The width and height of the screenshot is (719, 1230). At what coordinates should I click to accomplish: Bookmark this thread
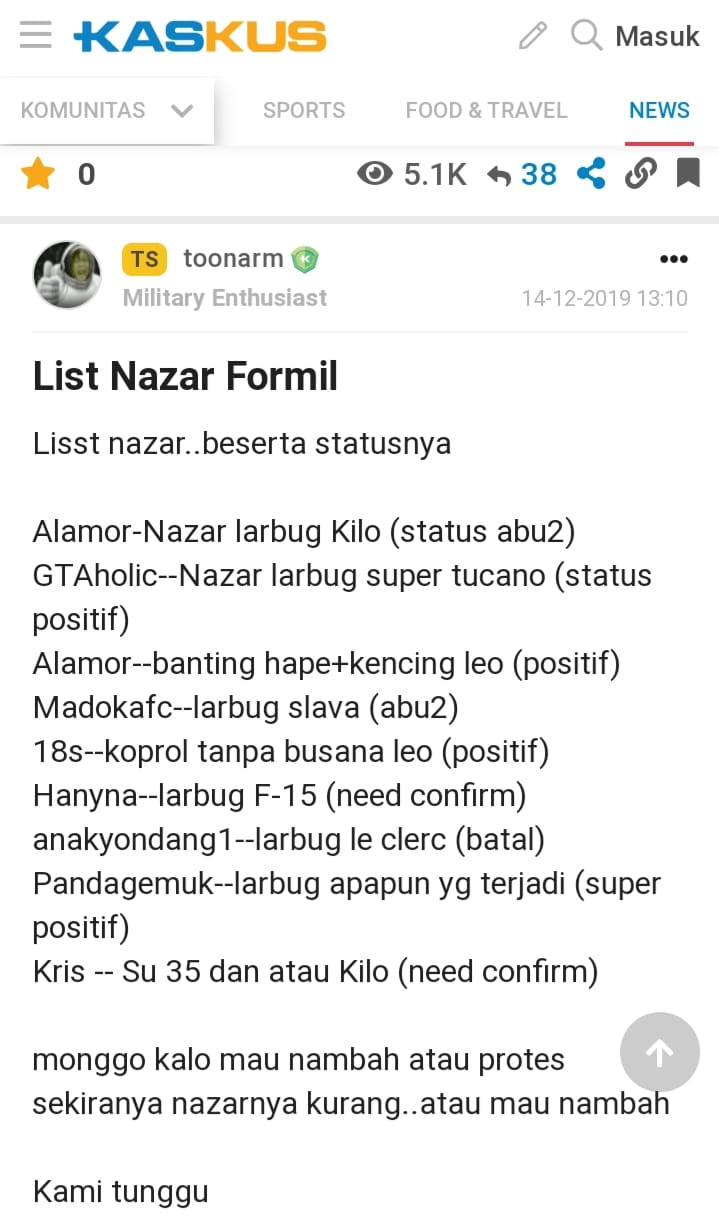(x=688, y=175)
